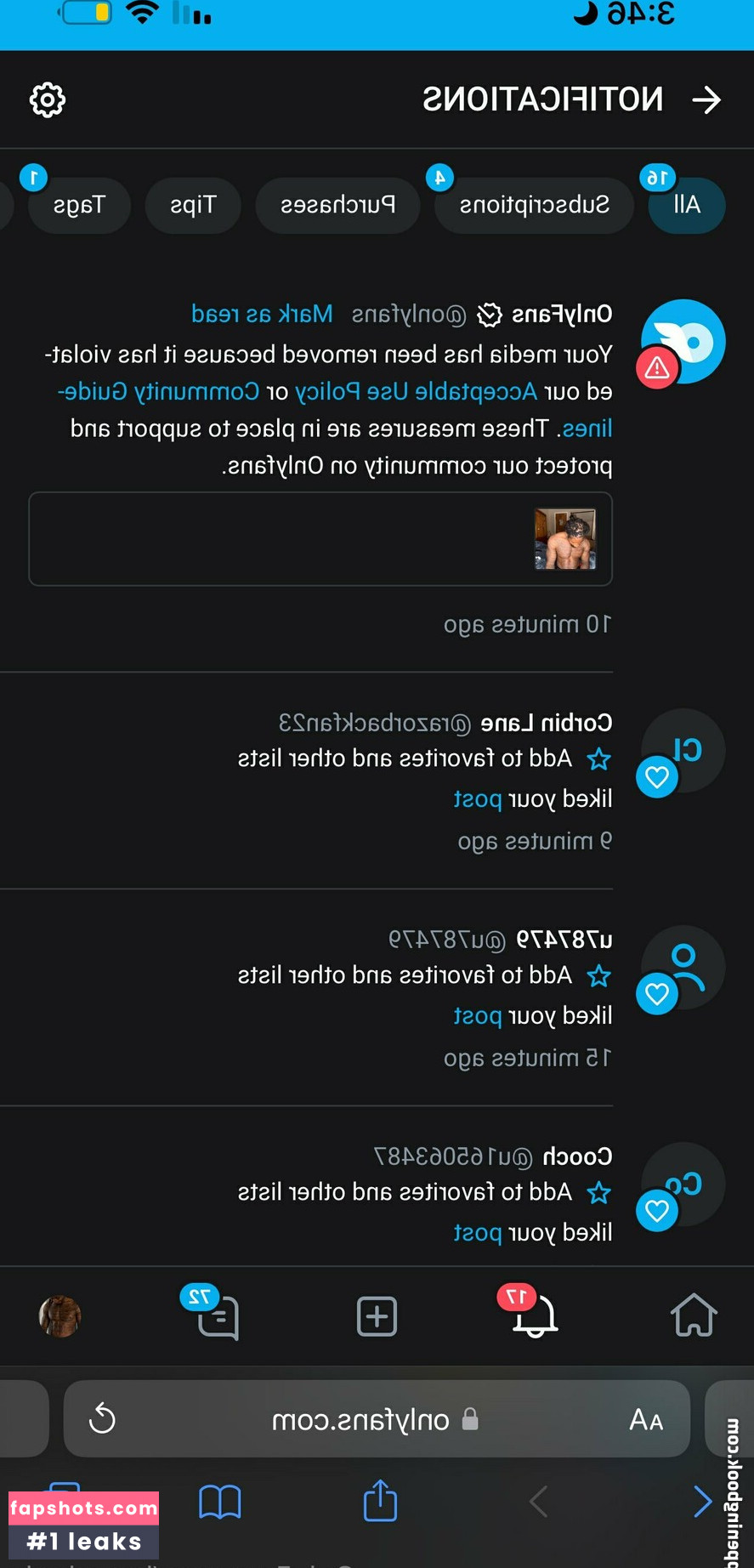754x1568 pixels.
Task: Go to the home feed
Action: tap(694, 1316)
